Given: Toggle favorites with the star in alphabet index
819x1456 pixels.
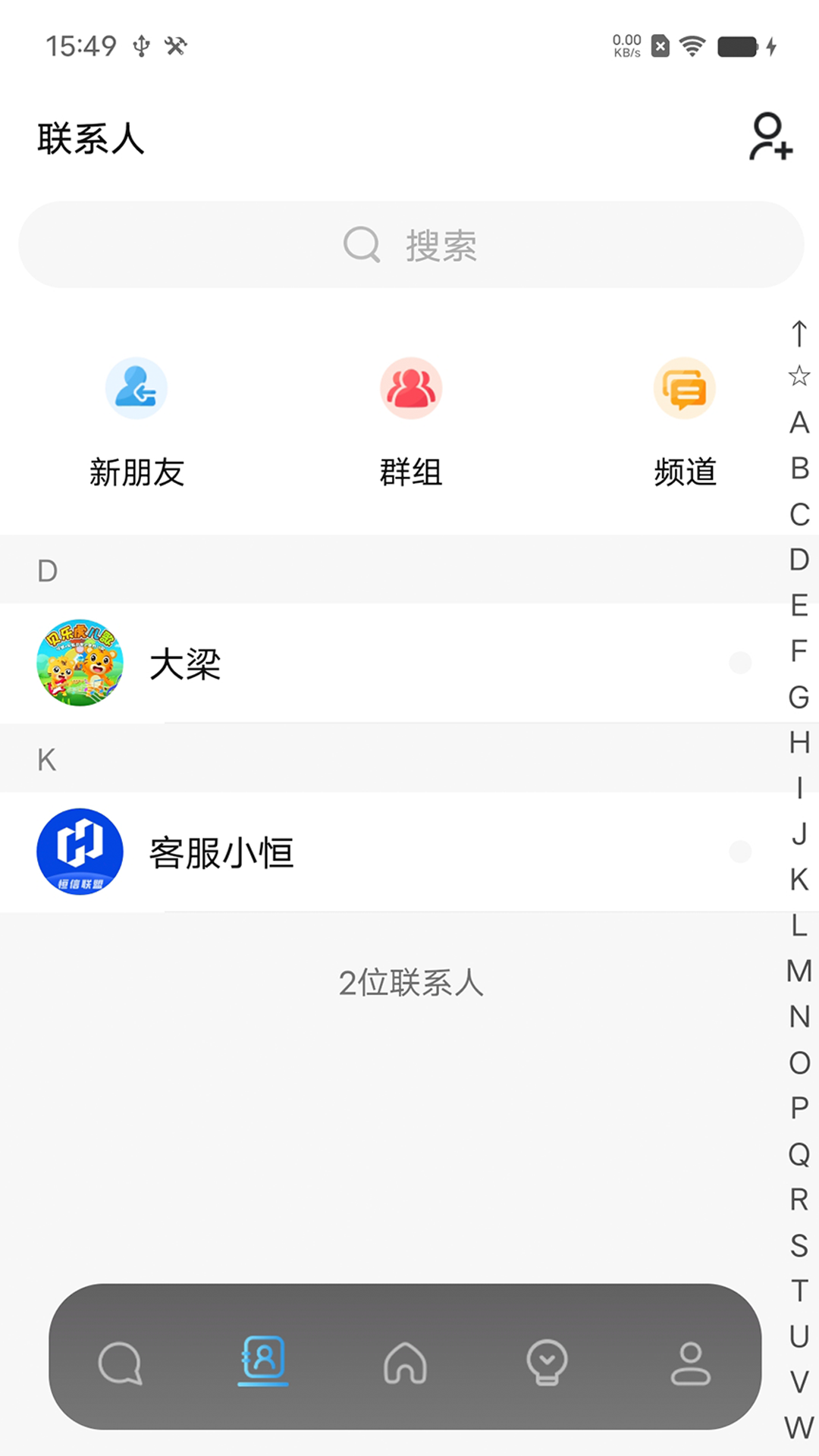Looking at the screenshot, I should [798, 375].
